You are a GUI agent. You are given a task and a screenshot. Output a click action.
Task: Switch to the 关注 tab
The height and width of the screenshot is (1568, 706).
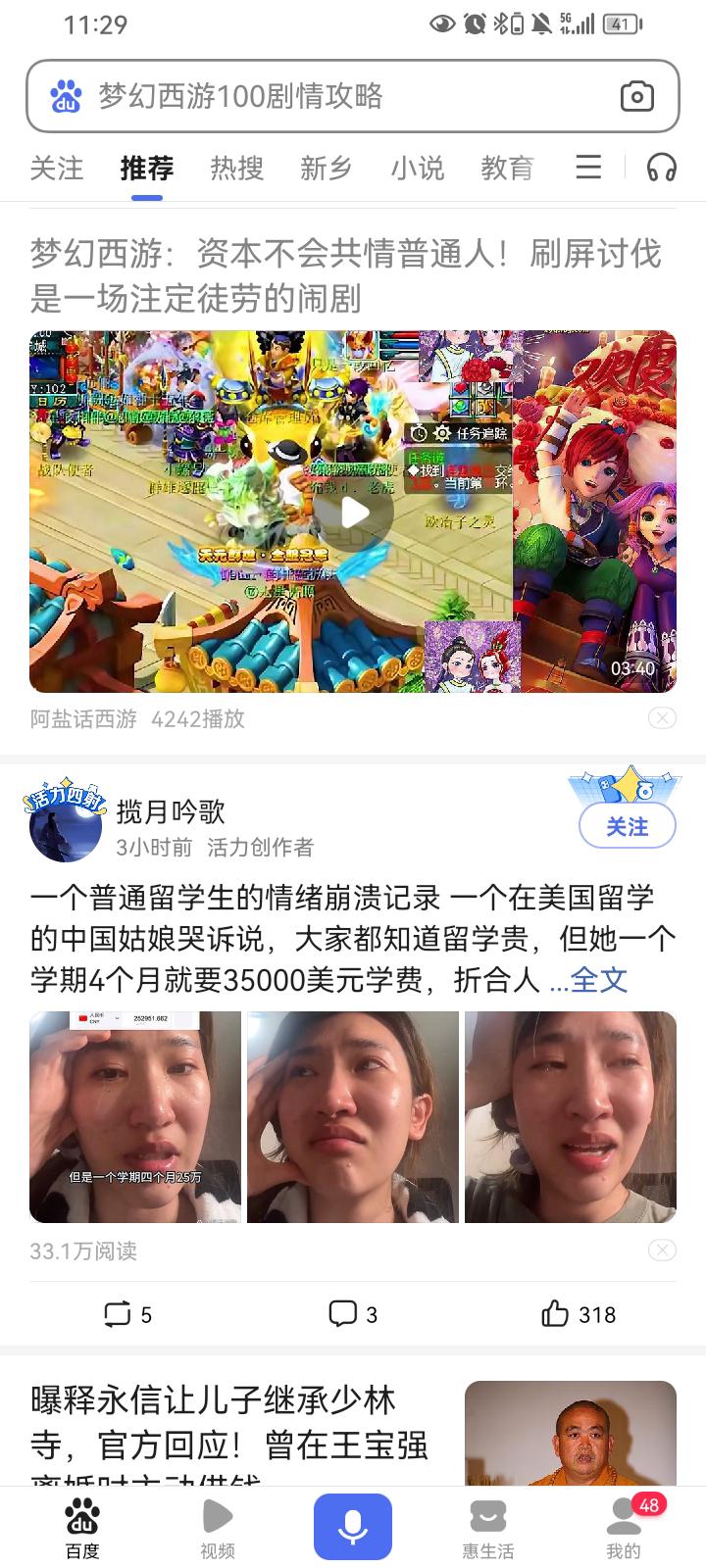pos(57,168)
